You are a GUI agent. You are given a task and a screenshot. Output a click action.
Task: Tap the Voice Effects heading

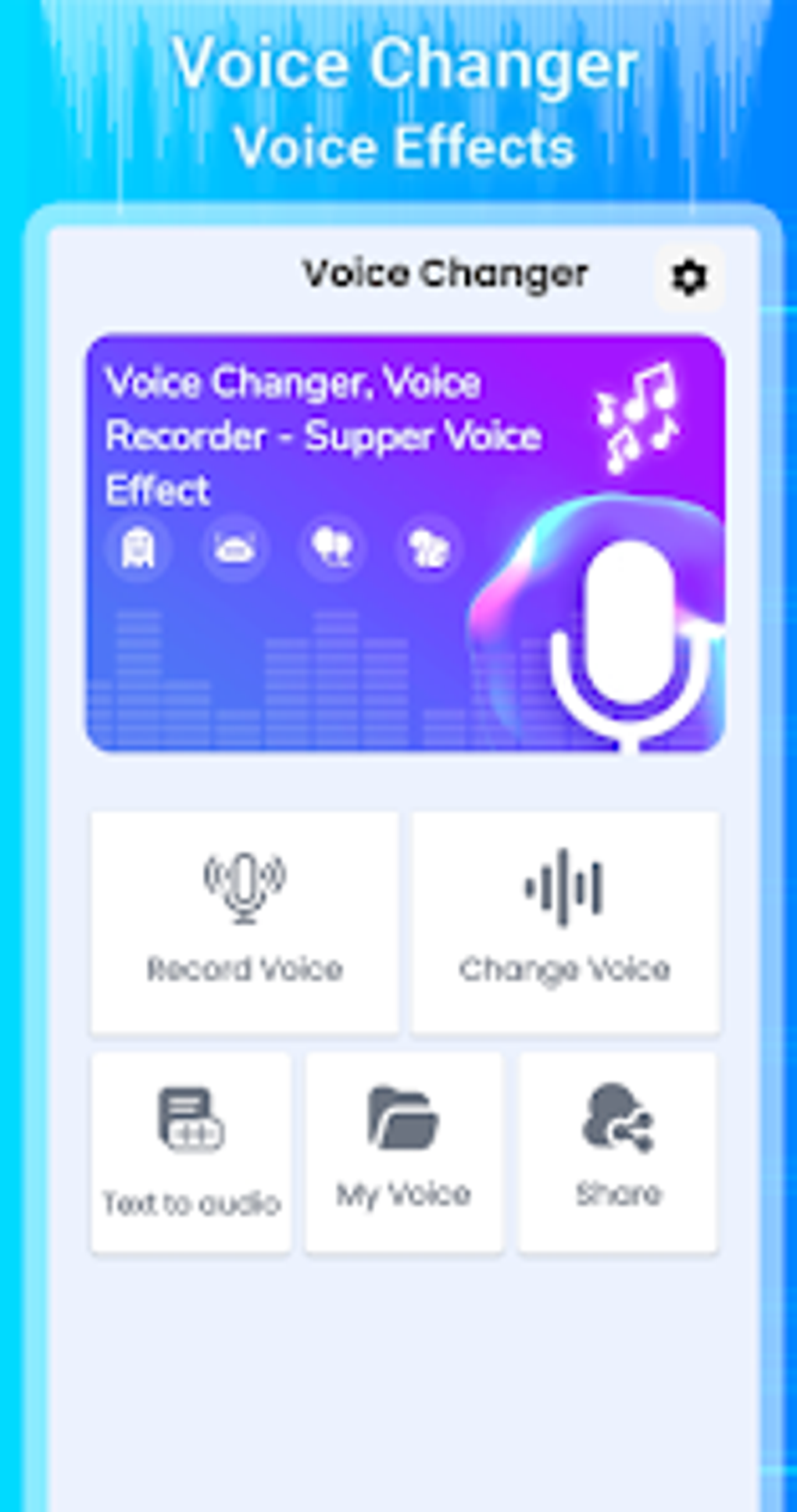coord(406,143)
